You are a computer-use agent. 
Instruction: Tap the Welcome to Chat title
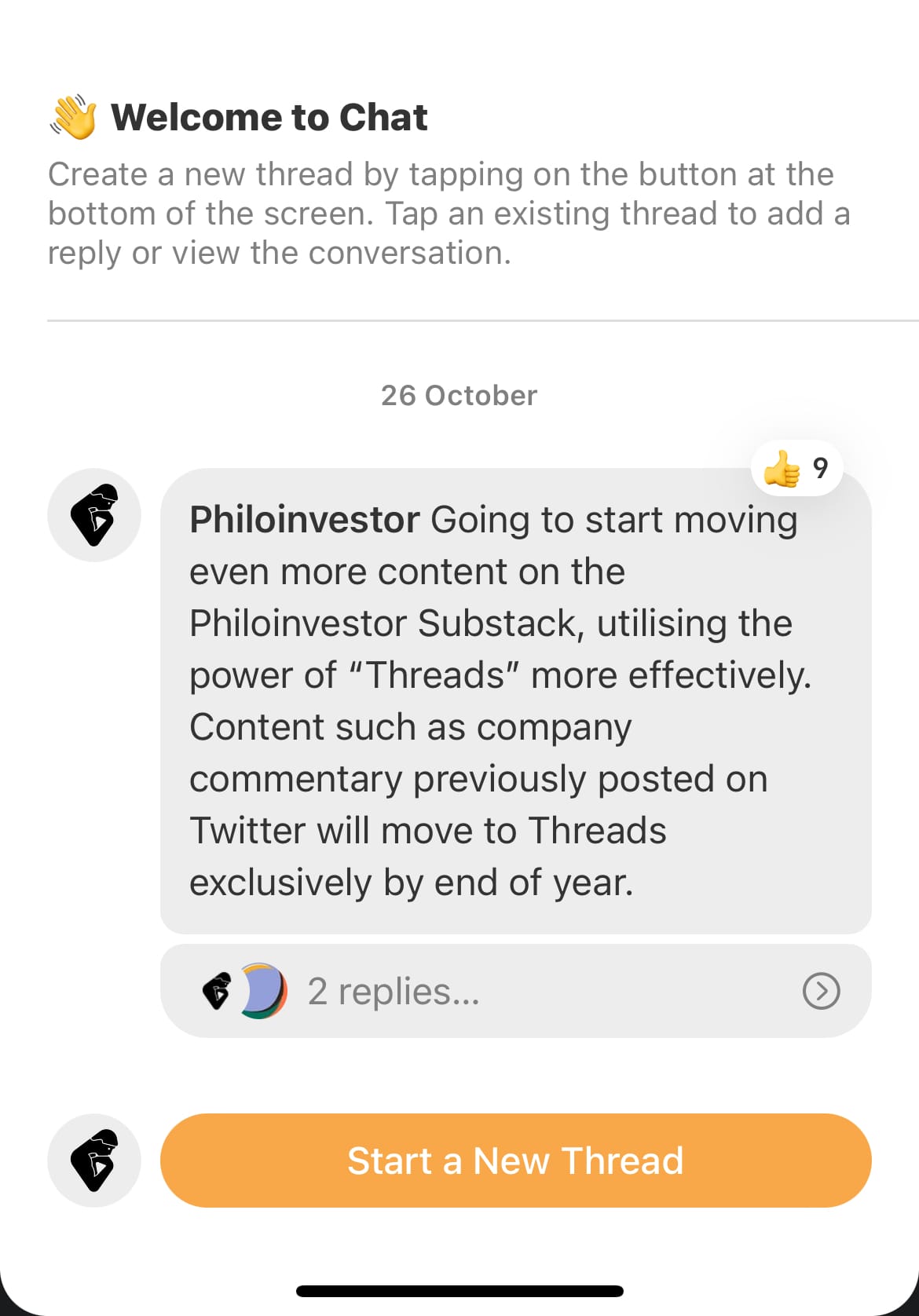point(268,116)
